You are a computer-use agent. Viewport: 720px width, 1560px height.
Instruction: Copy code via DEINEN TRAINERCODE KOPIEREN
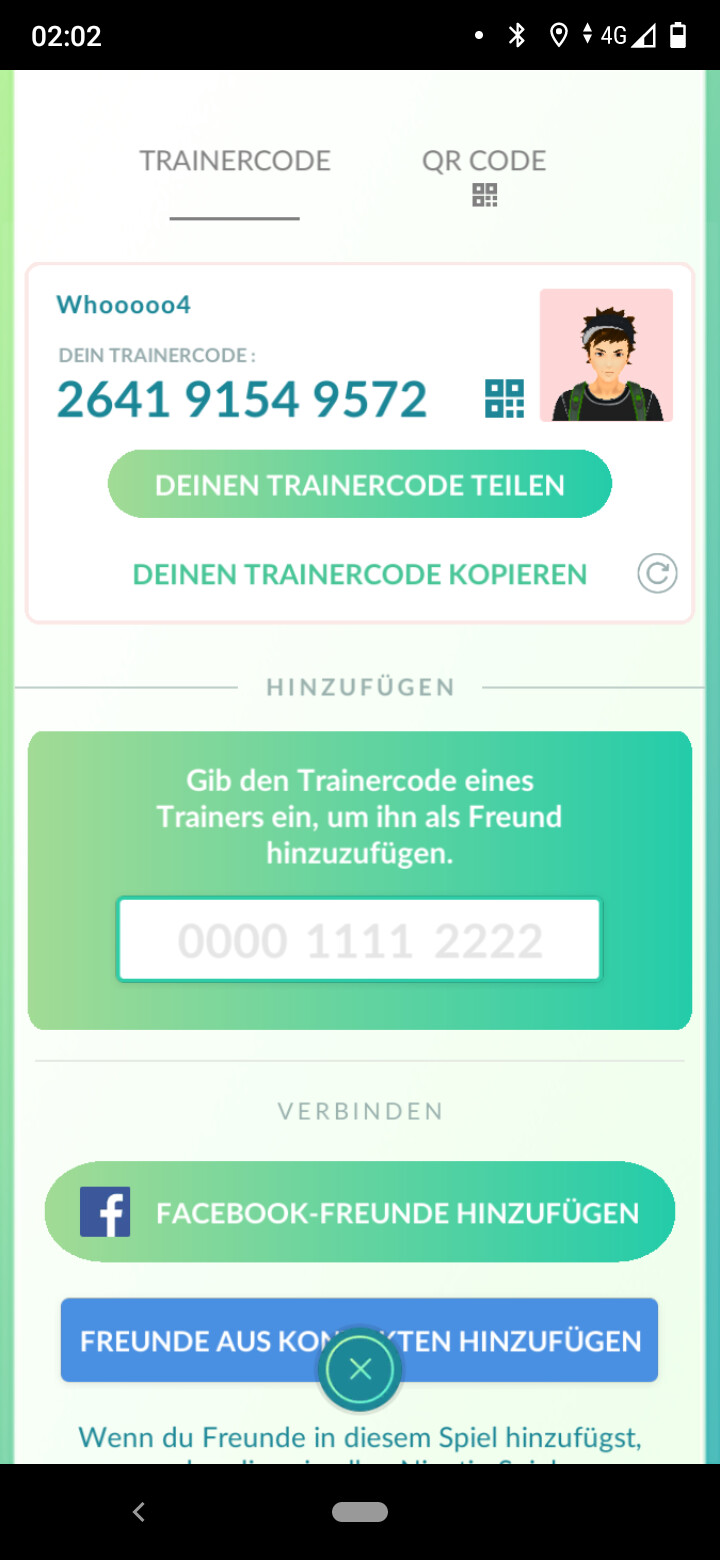pos(360,574)
